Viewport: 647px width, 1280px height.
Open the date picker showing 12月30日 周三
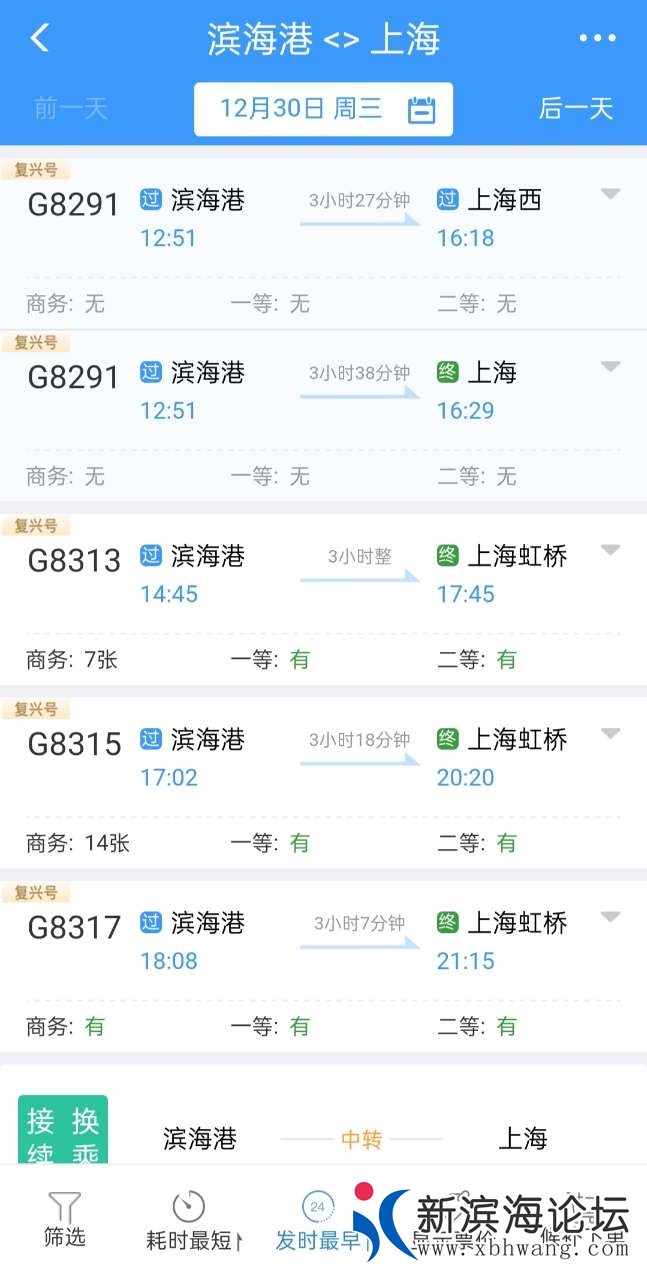point(323,109)
